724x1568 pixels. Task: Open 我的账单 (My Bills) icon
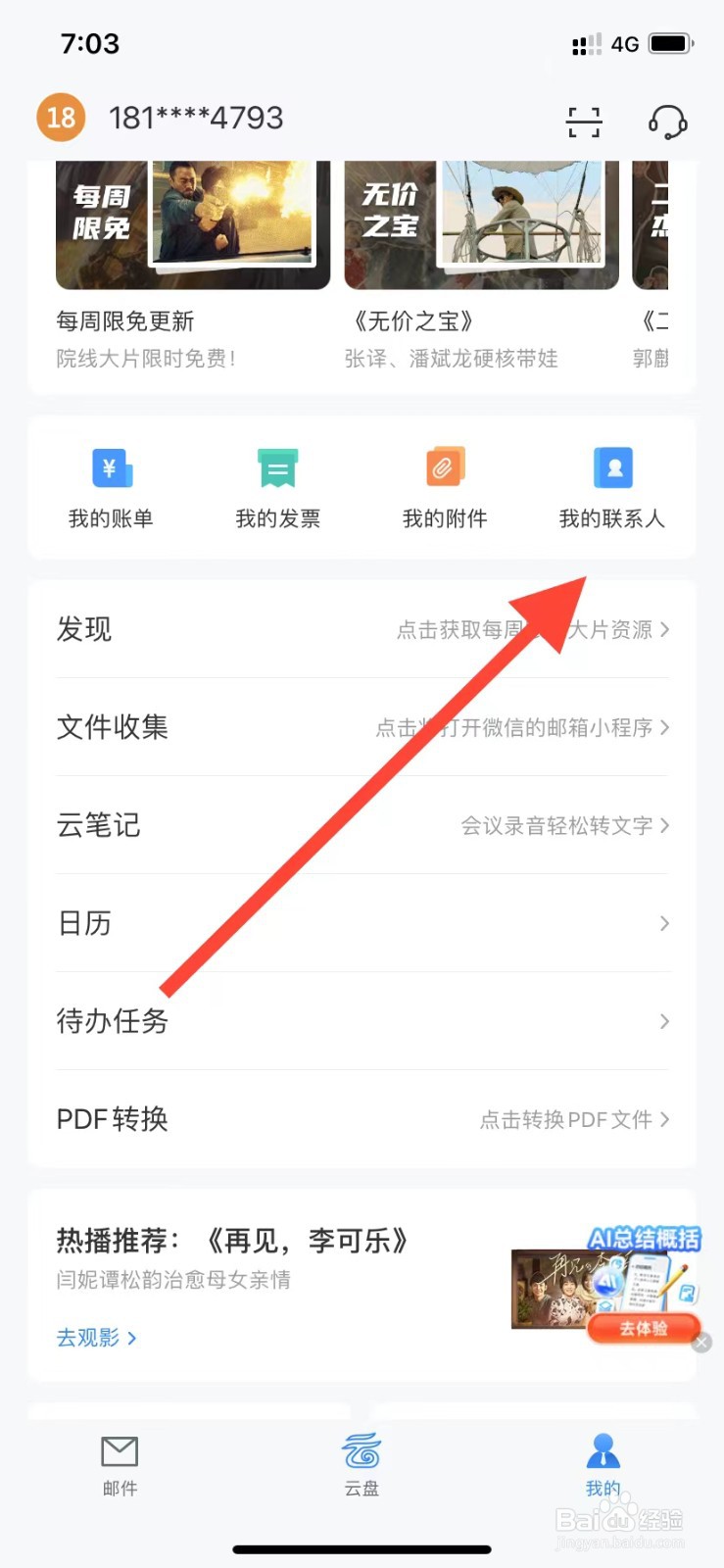pyautogui.click(x=111, y=480)
